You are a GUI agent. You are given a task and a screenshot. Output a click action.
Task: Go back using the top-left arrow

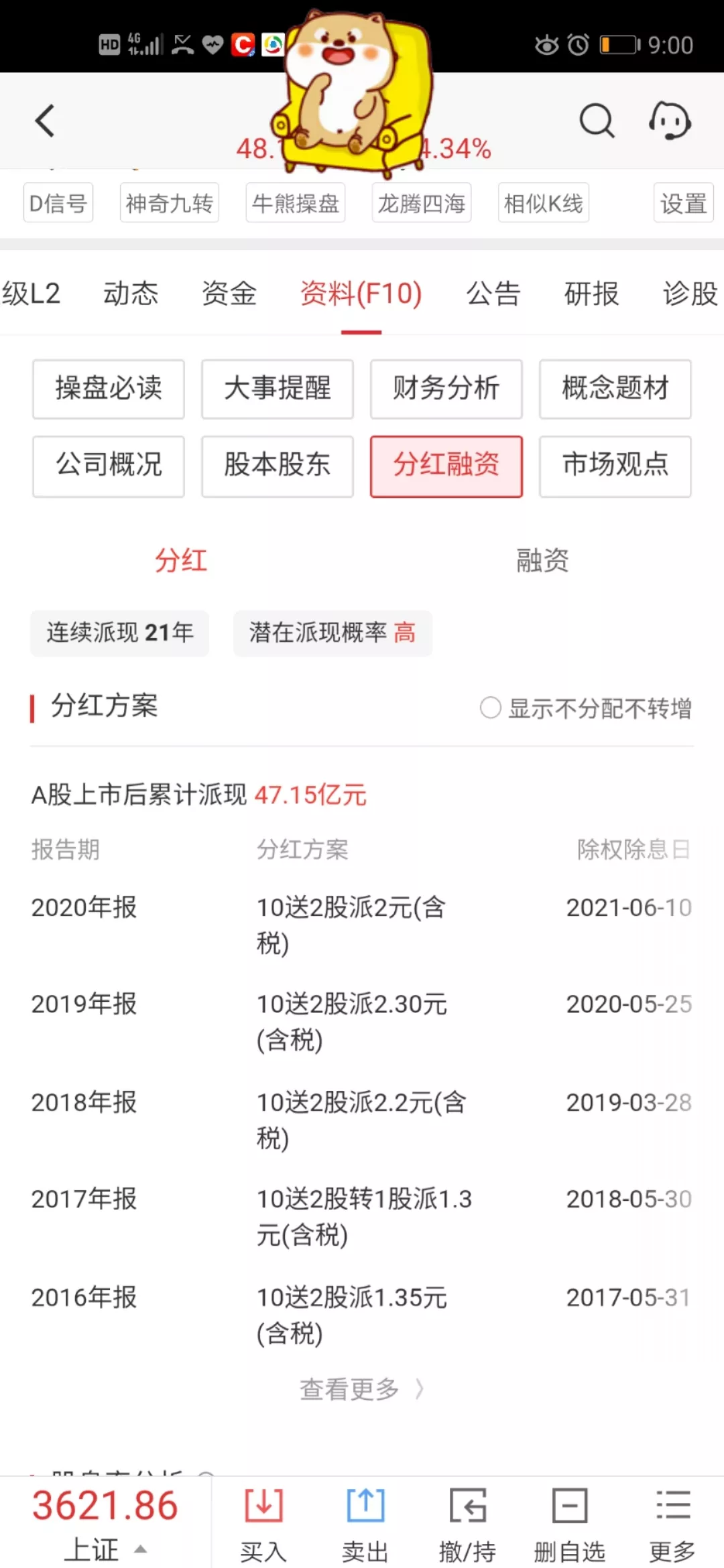(x=45, y=121)
